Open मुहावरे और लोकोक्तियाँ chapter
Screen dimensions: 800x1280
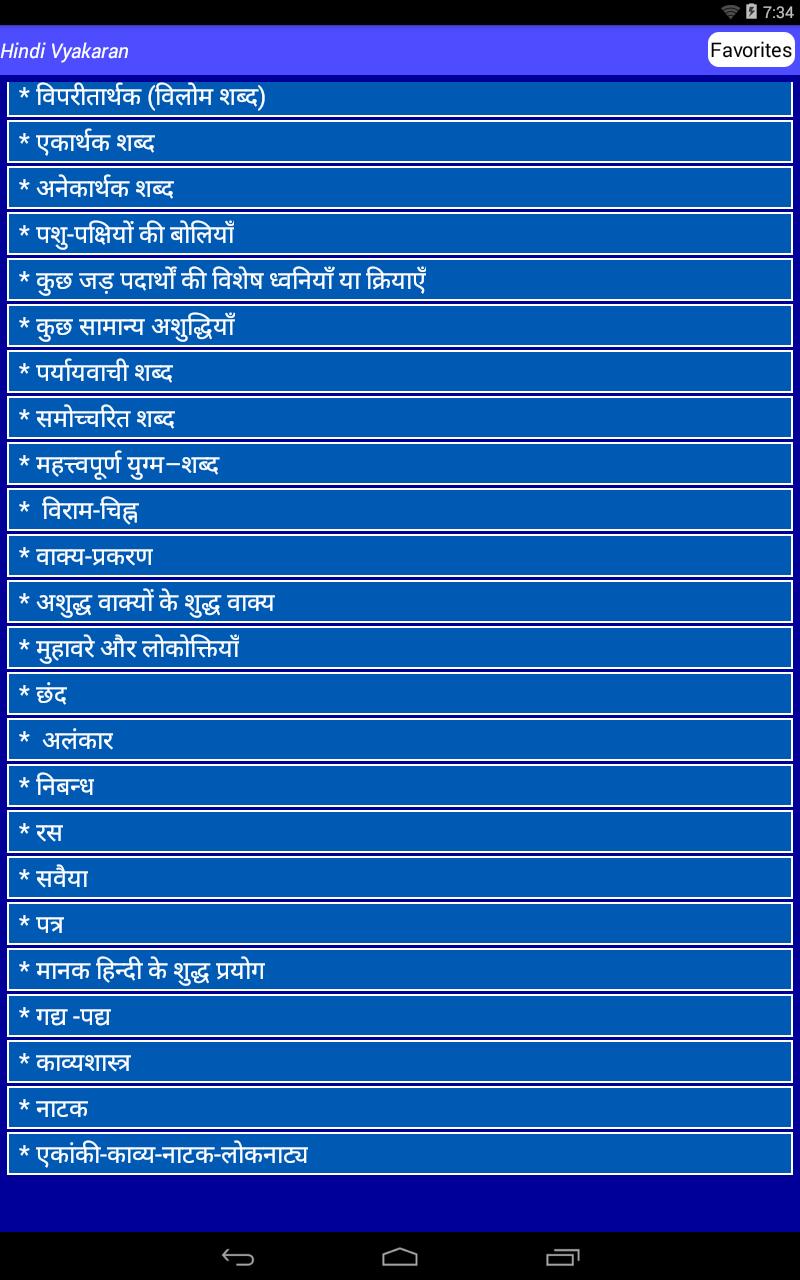pos(400,647)
